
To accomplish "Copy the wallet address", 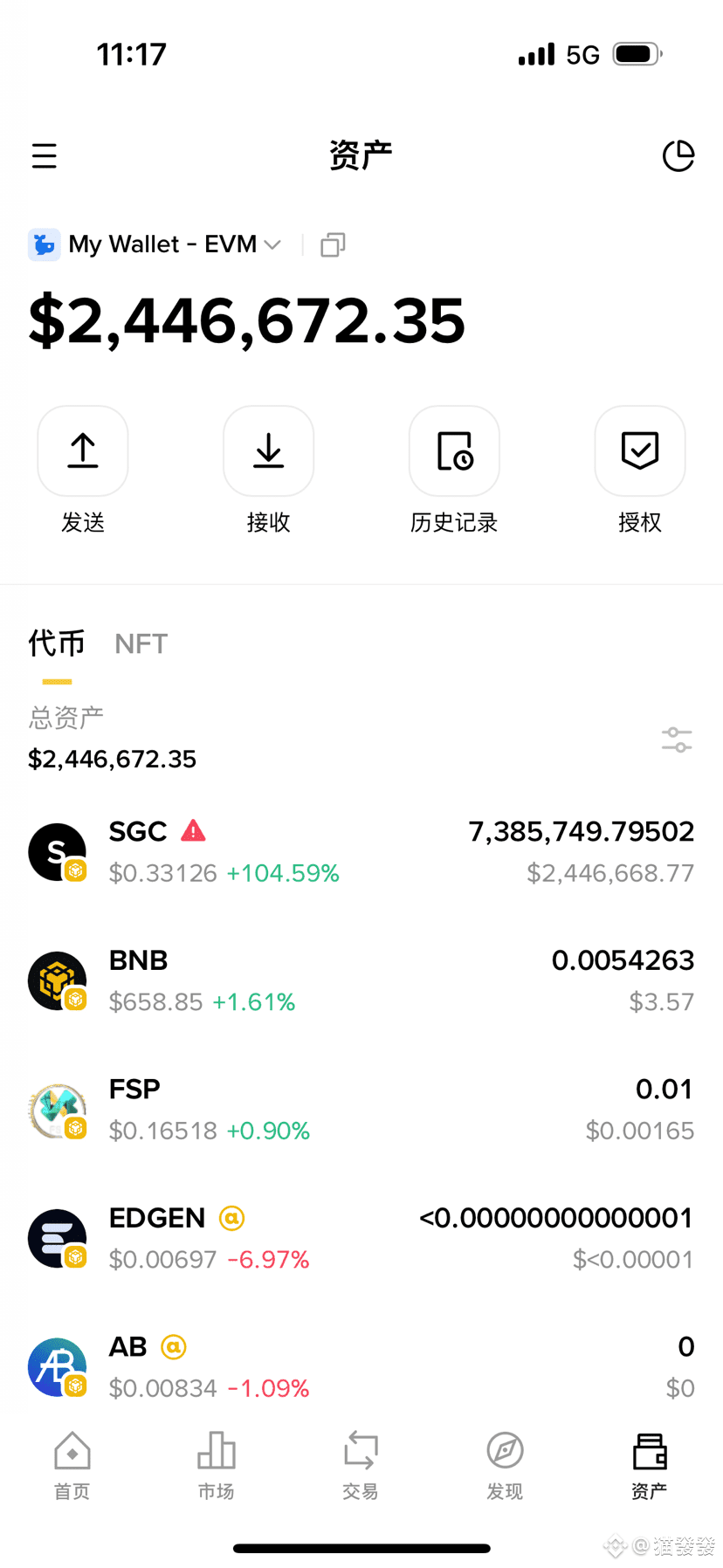I will [333, 244].
